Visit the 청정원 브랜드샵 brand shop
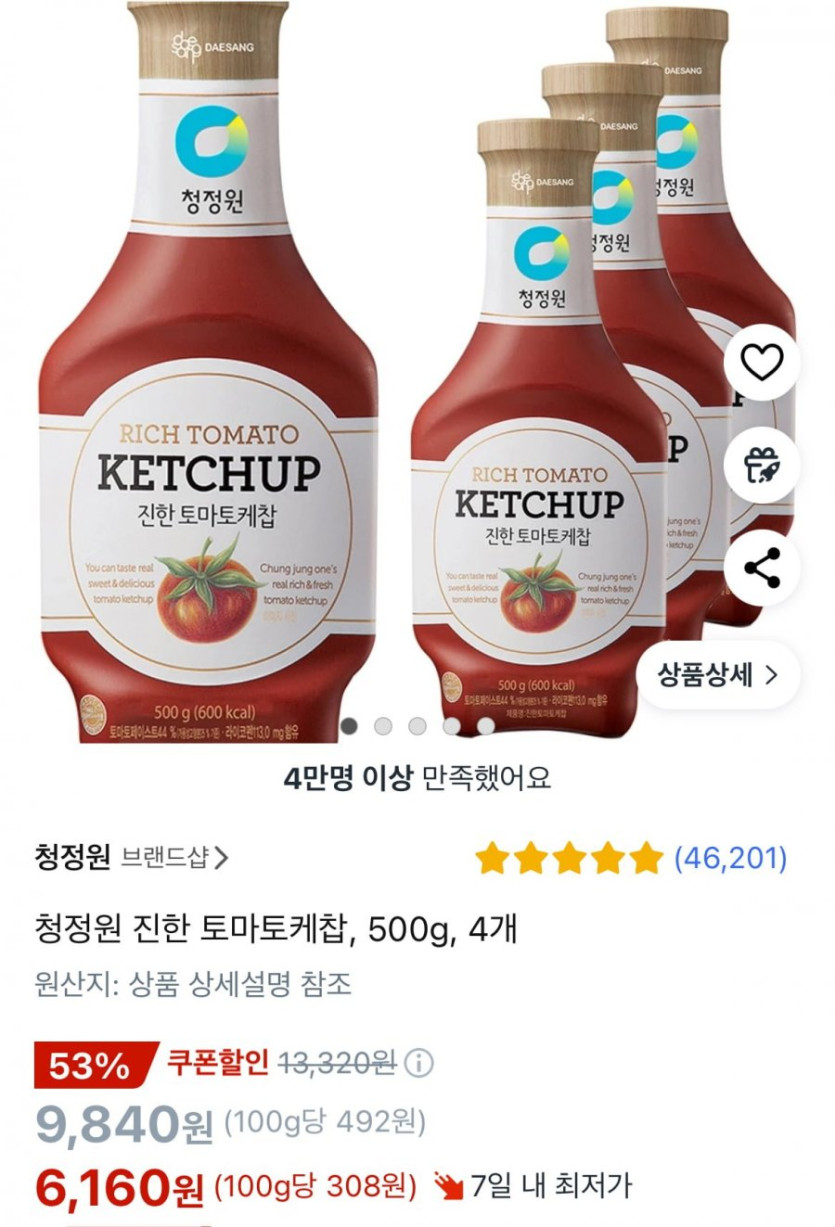 (x=132, y=857)
